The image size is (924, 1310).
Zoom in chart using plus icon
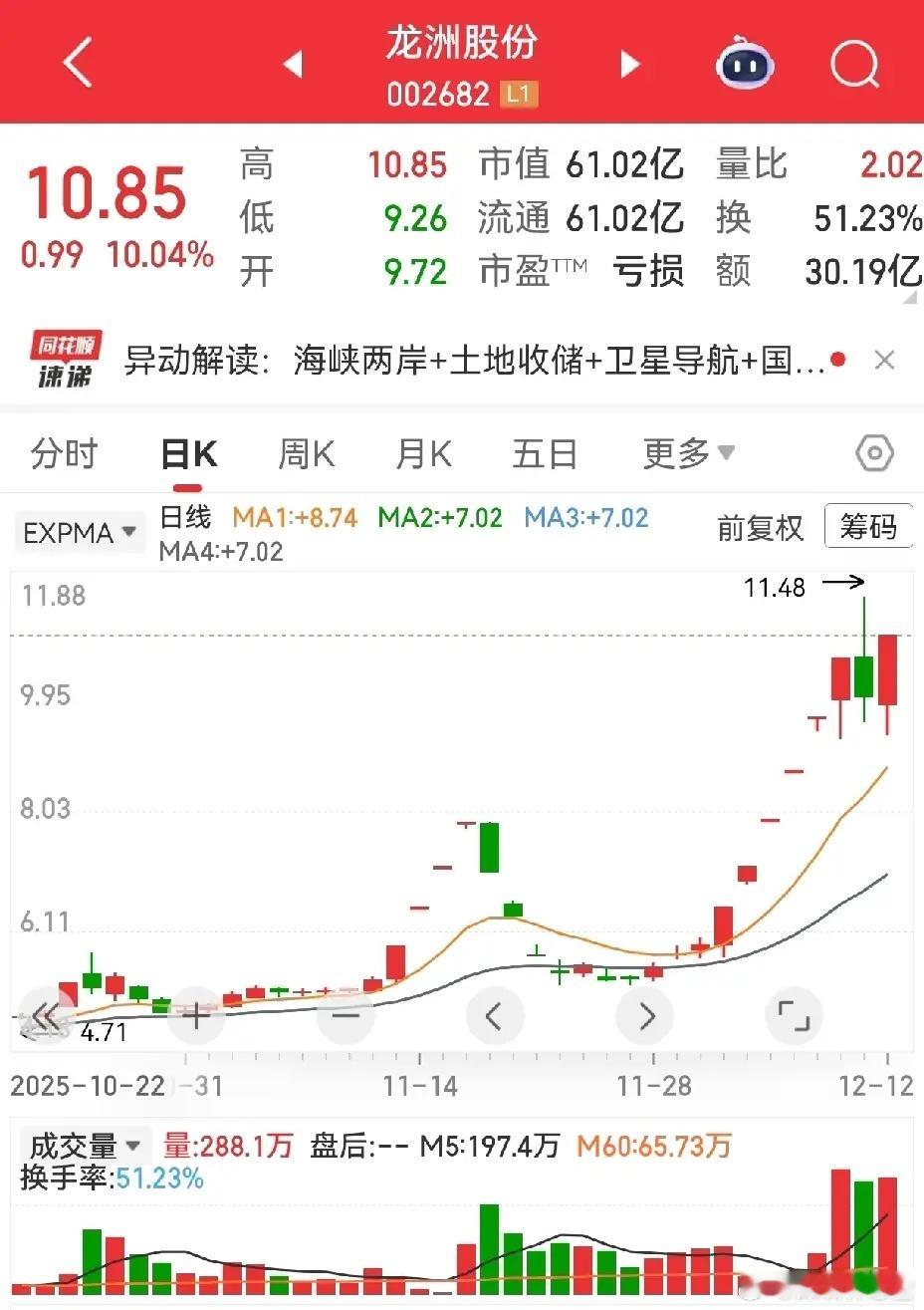point(195,1015)
